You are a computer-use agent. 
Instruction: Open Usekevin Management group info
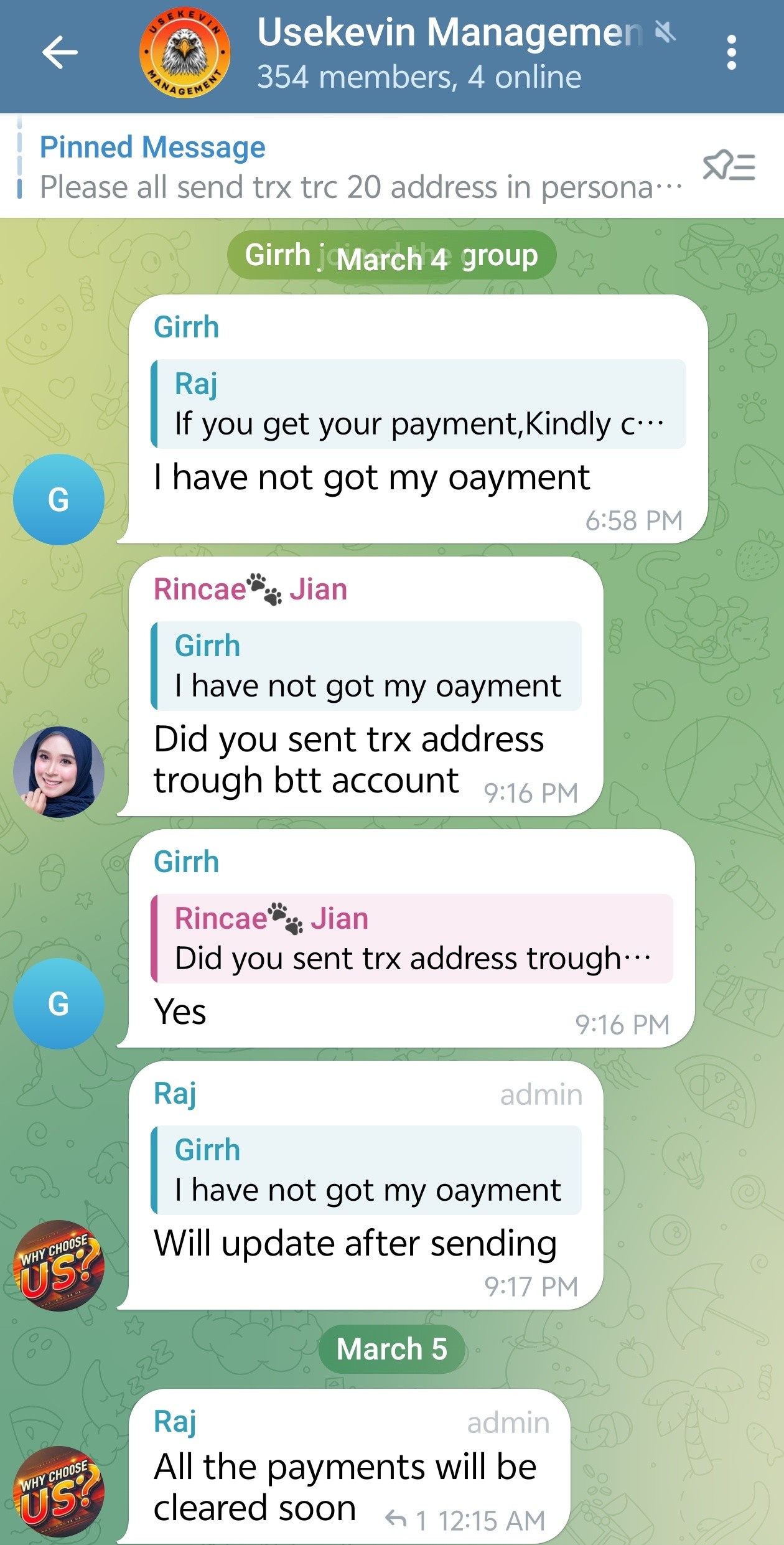[448, 54]
